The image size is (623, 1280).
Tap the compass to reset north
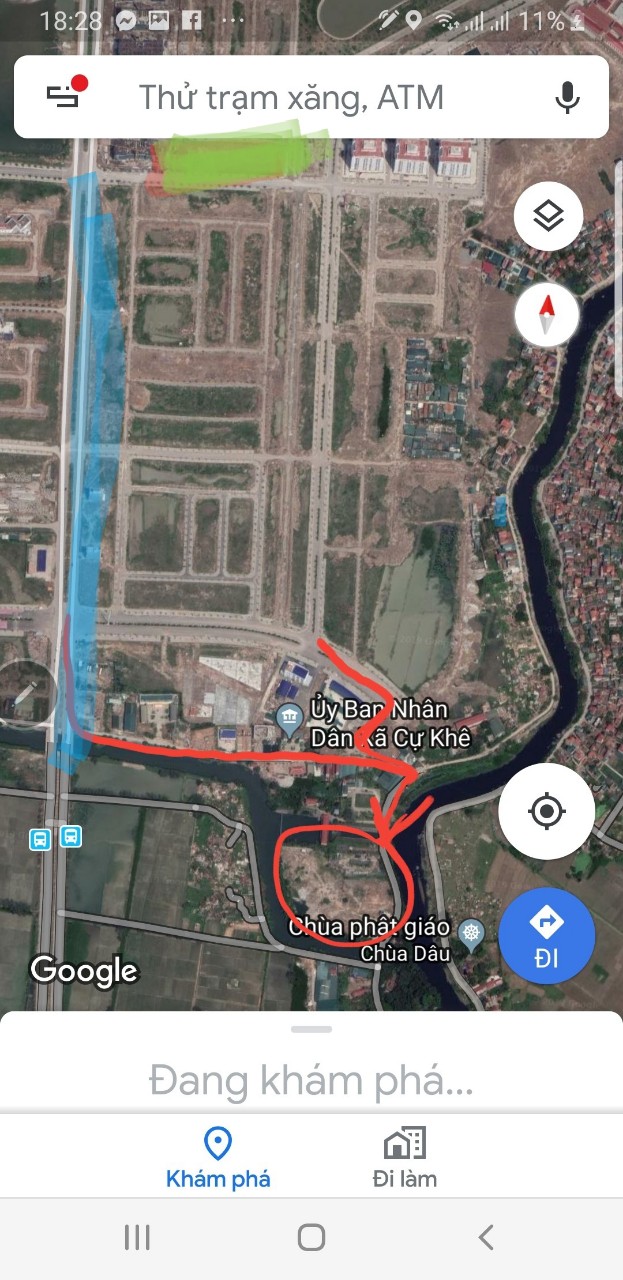pyautogui.click(x=547, y=315)
